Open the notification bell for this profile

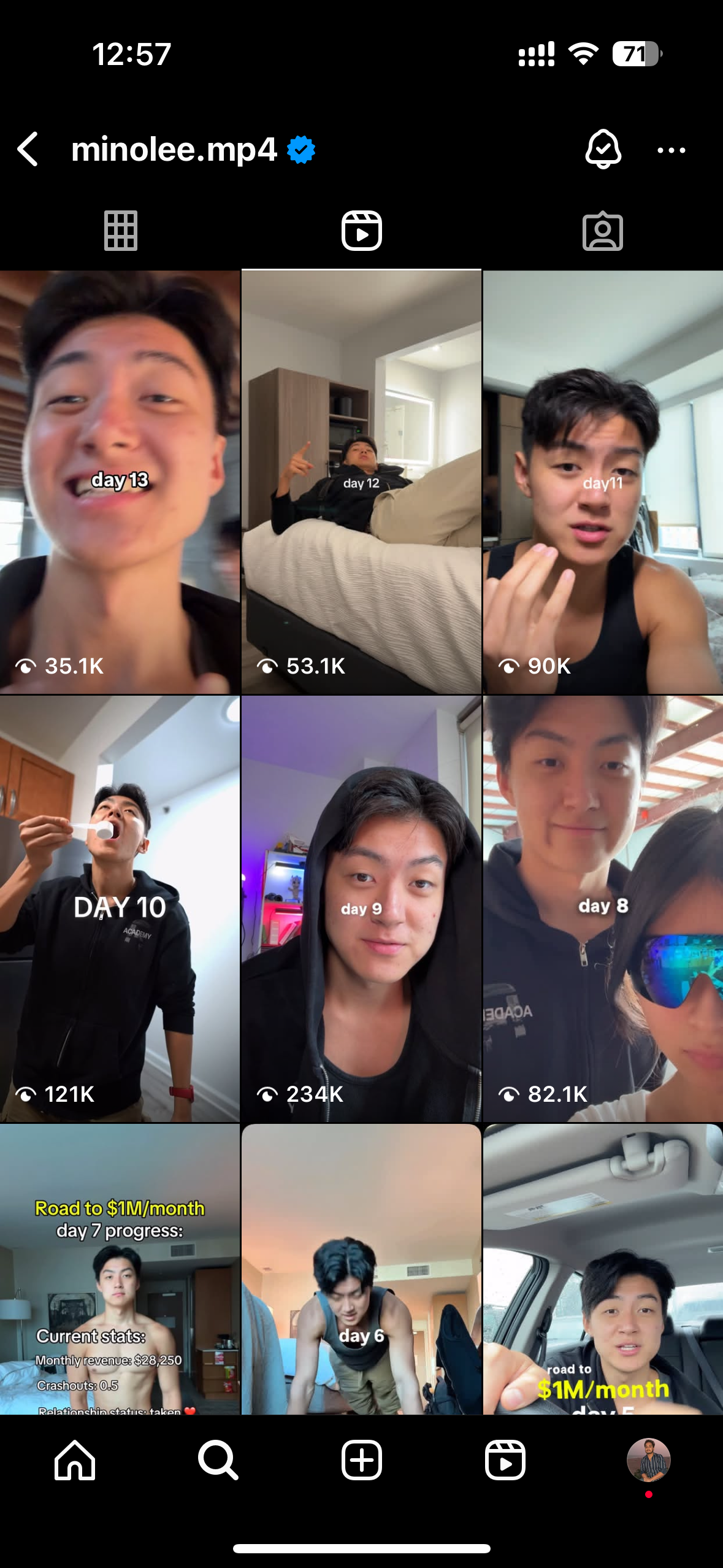point(603,149)
